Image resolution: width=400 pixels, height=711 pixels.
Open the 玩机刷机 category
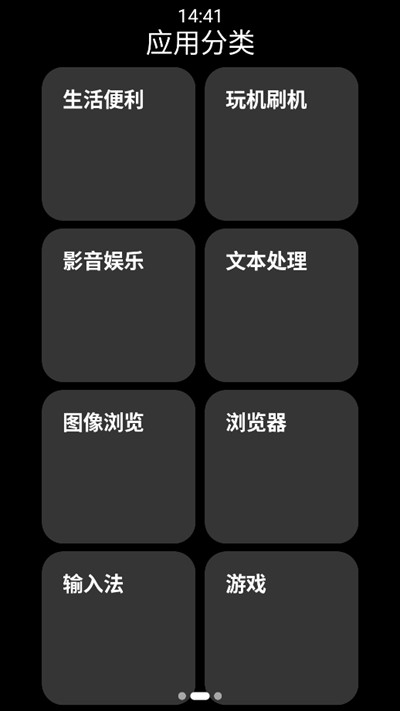281,144
